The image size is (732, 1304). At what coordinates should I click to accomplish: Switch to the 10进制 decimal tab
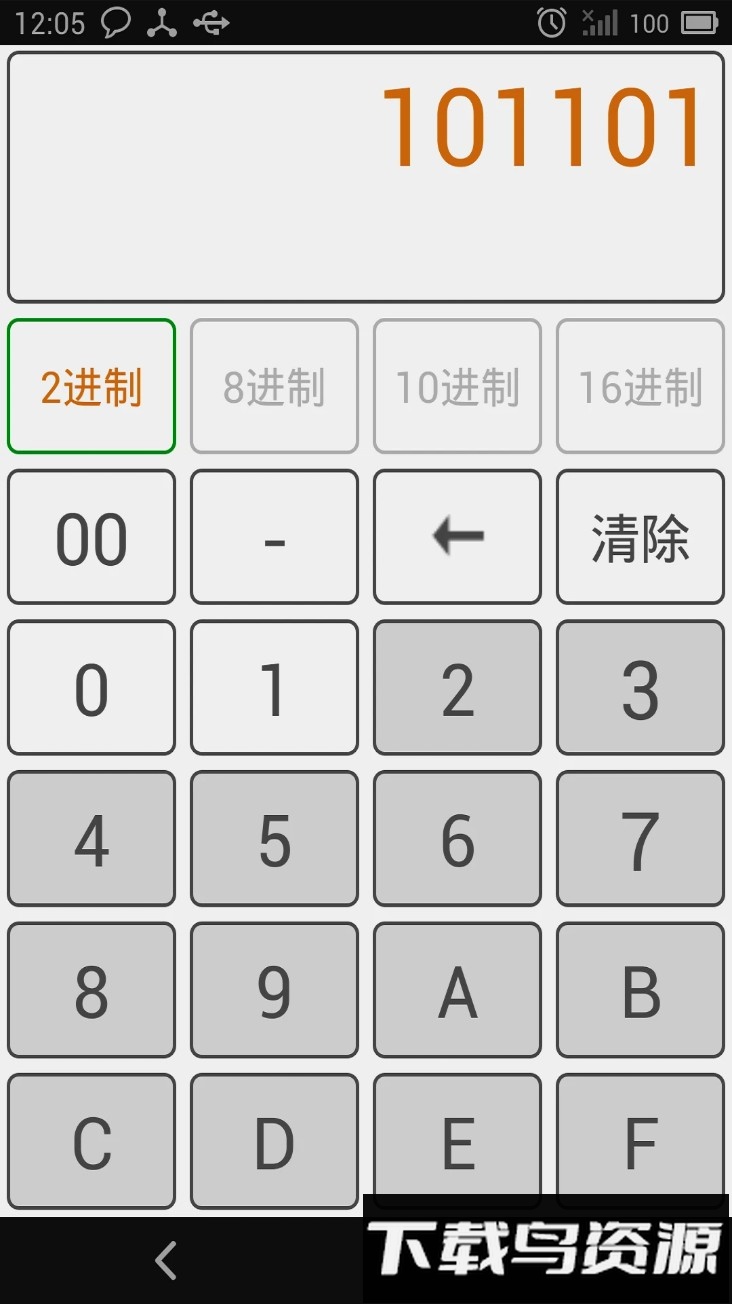[457, 386]
